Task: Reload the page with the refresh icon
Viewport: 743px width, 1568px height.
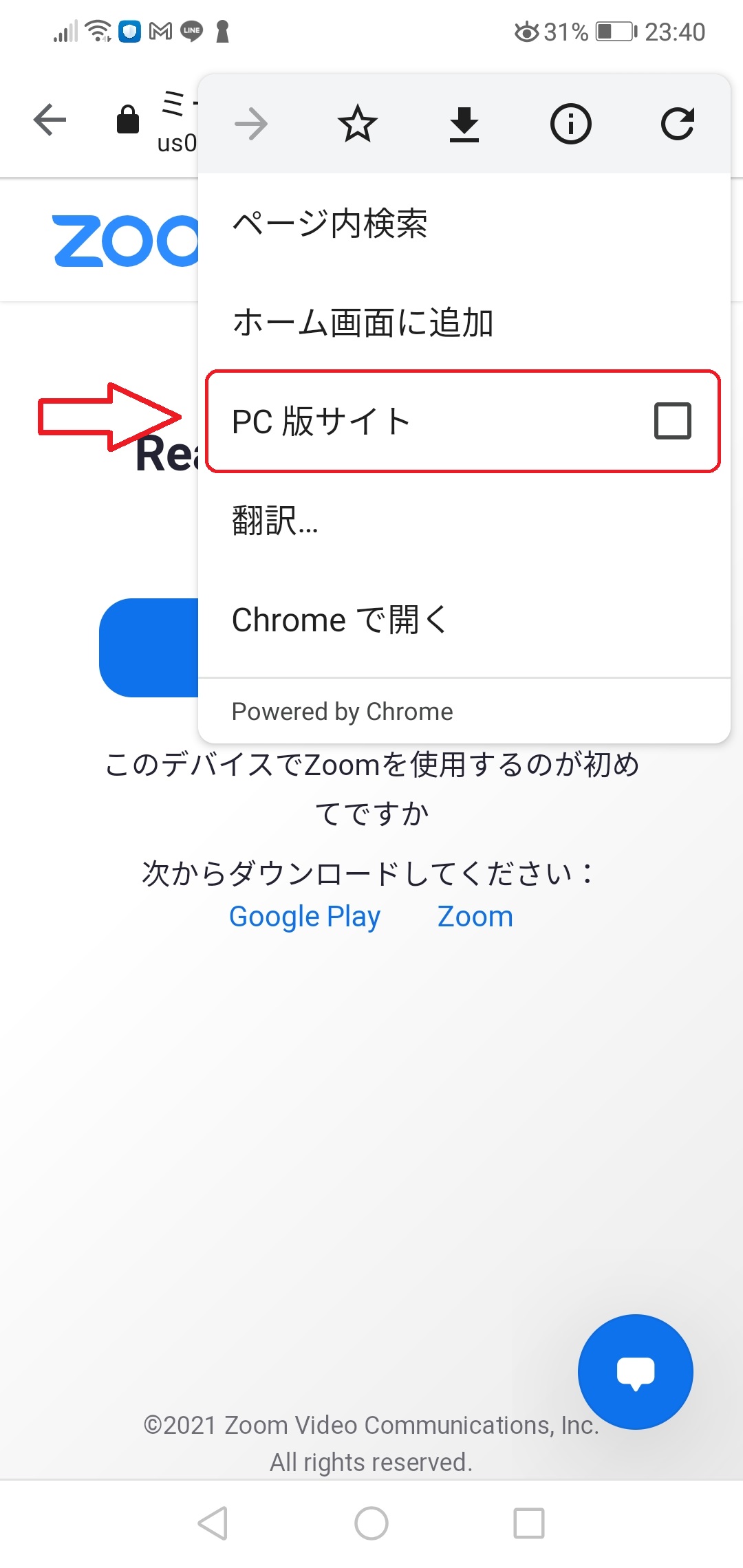Action: point(677,124)
